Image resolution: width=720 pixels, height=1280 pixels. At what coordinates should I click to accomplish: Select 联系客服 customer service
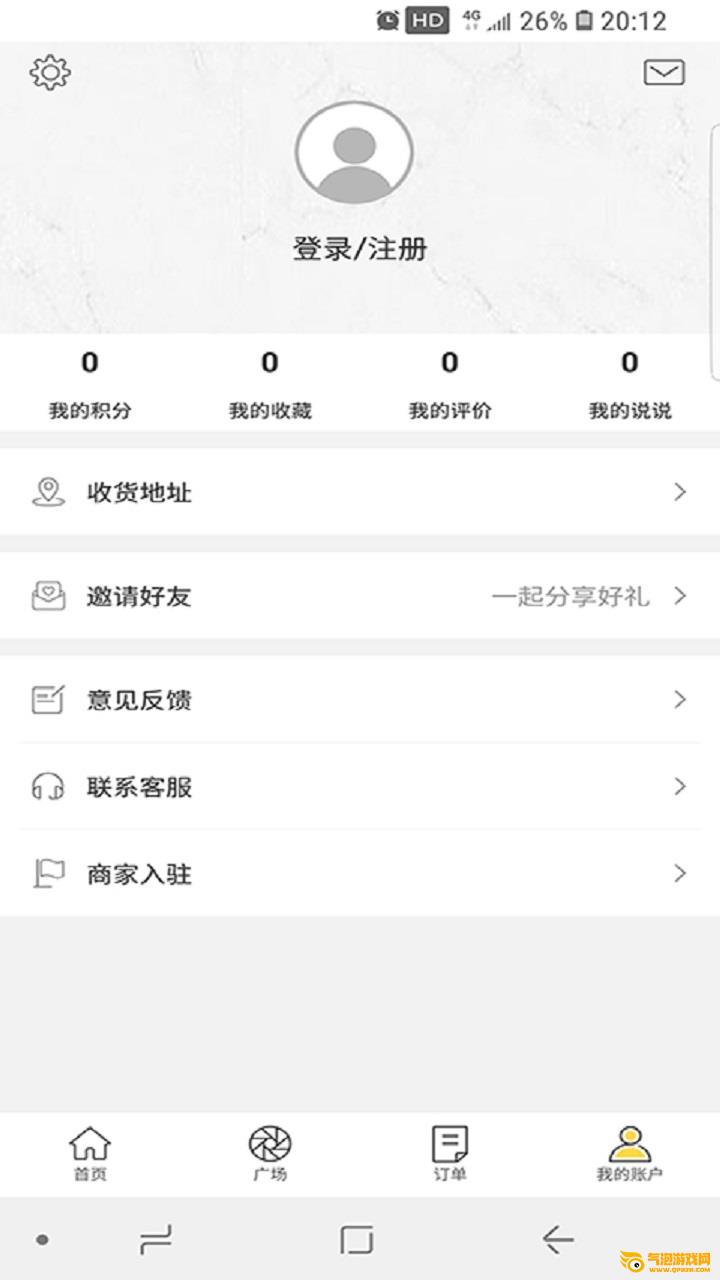[x=360, y=787]
